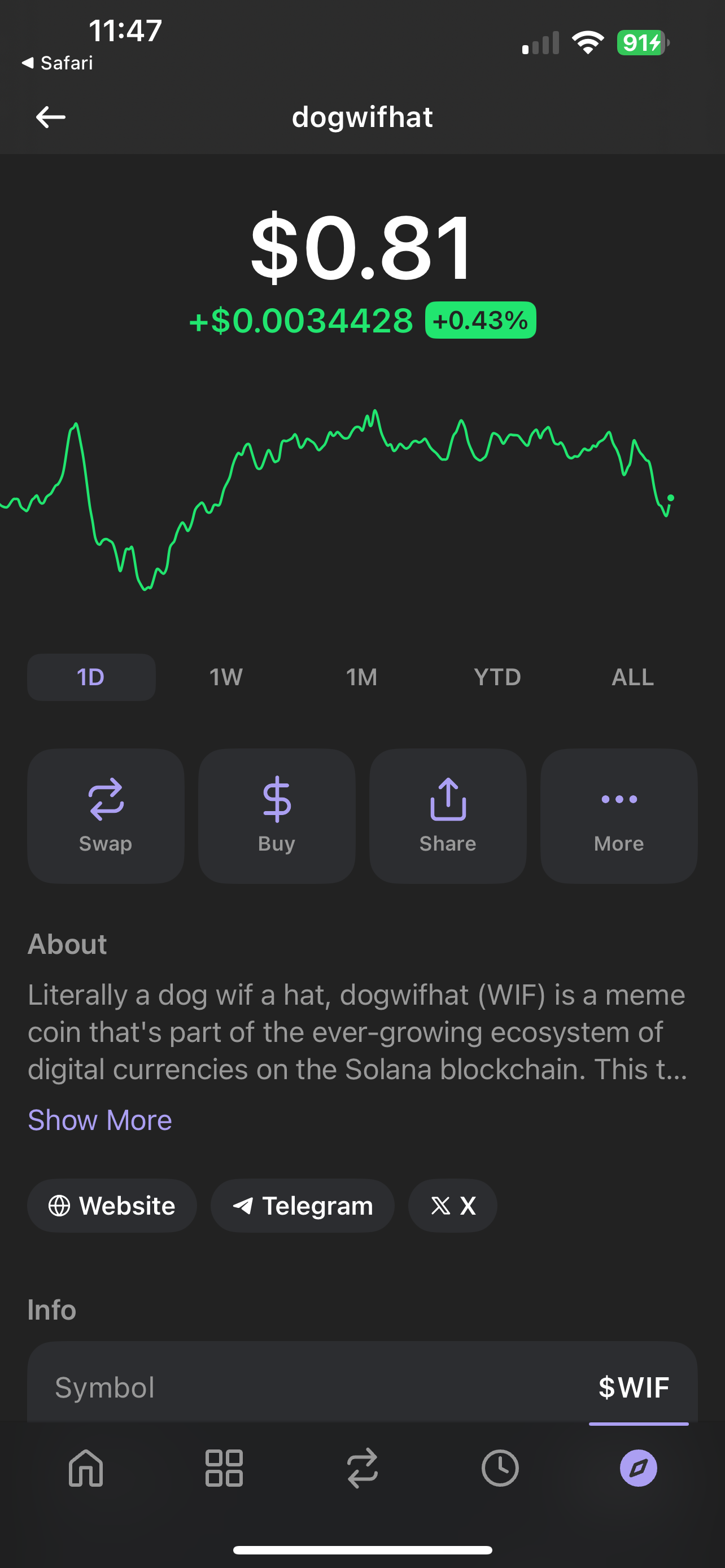Open the dogwifhat Website link
Screen dimensions: 725x1568
click(111, 1205)
